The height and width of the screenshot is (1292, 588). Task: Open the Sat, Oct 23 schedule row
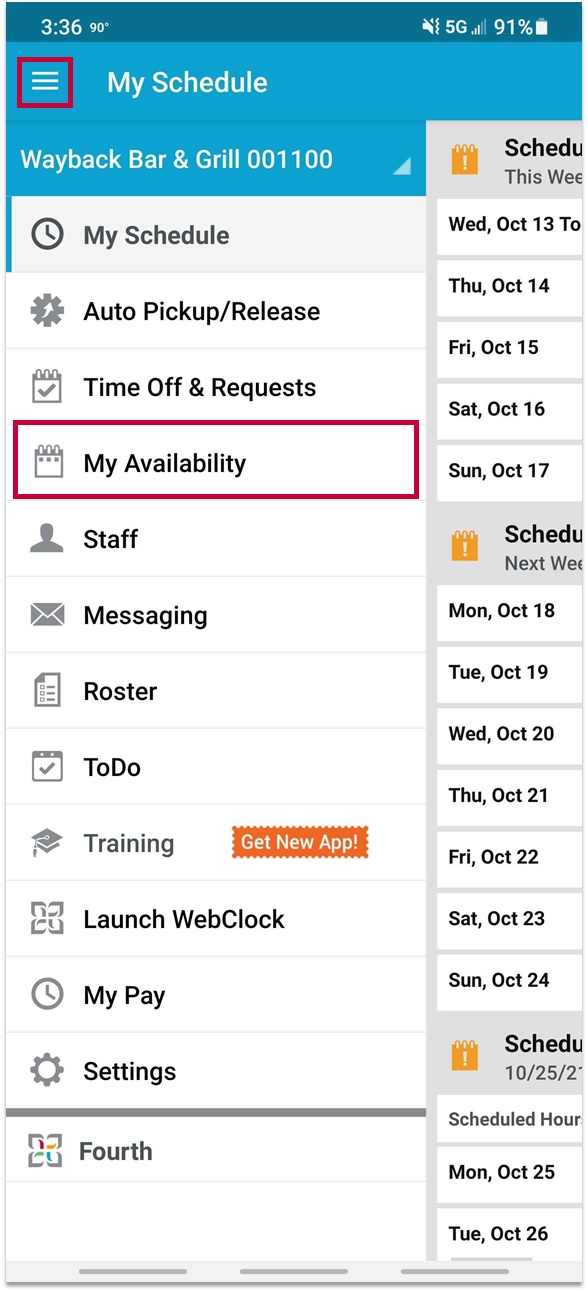point(510,919)
